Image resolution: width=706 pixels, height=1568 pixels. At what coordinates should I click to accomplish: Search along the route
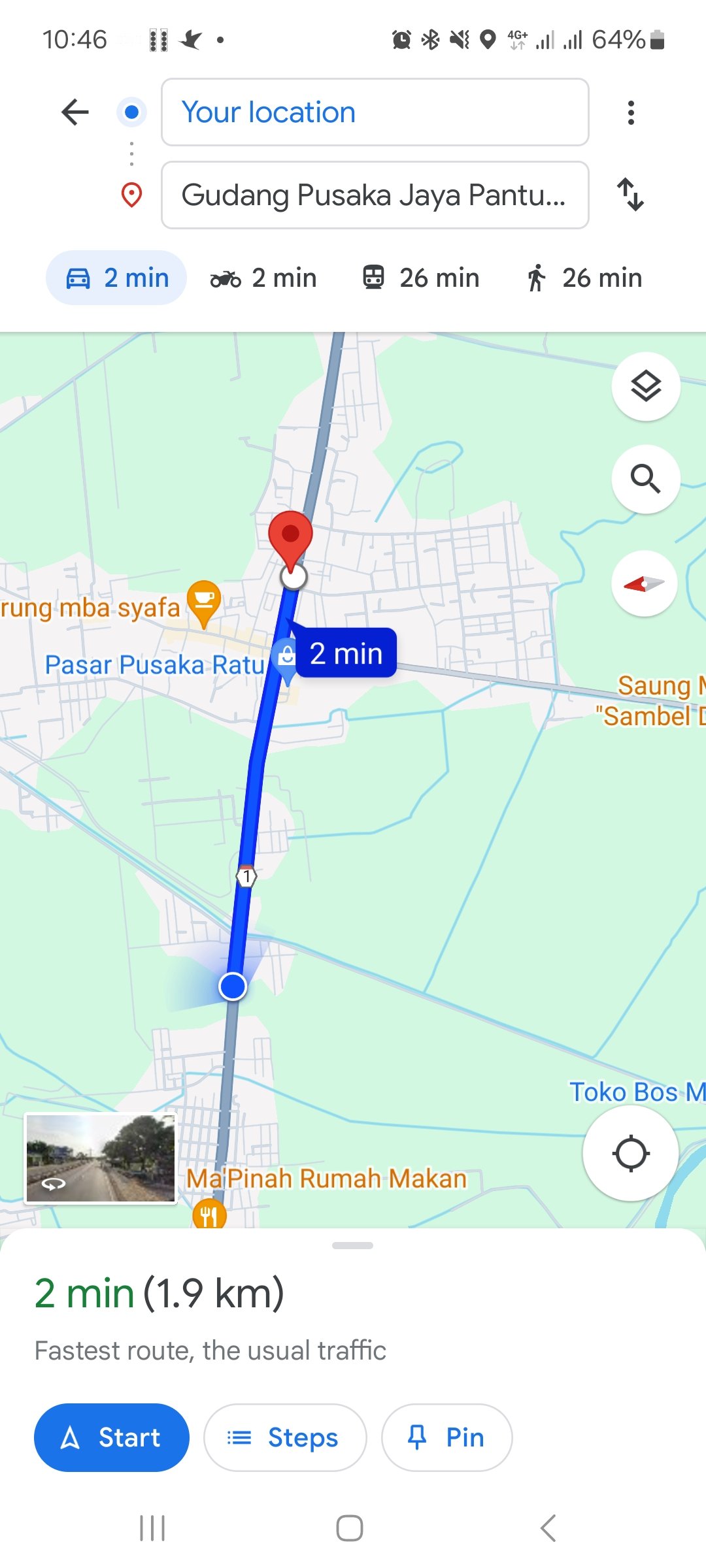pos(646,479)
